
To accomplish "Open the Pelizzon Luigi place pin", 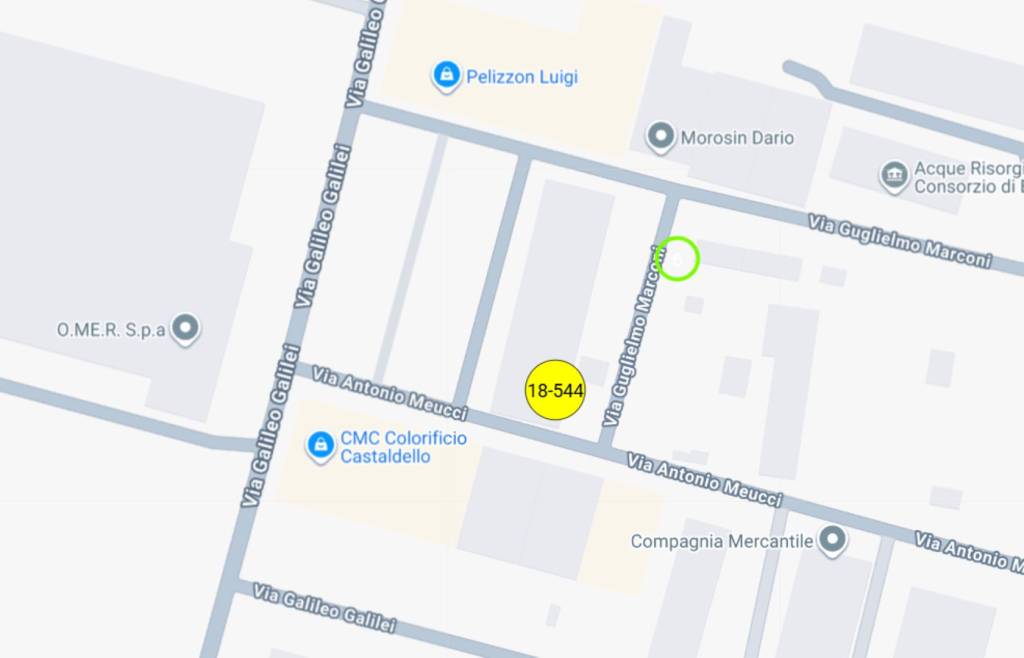I will (x=446, y=75).
